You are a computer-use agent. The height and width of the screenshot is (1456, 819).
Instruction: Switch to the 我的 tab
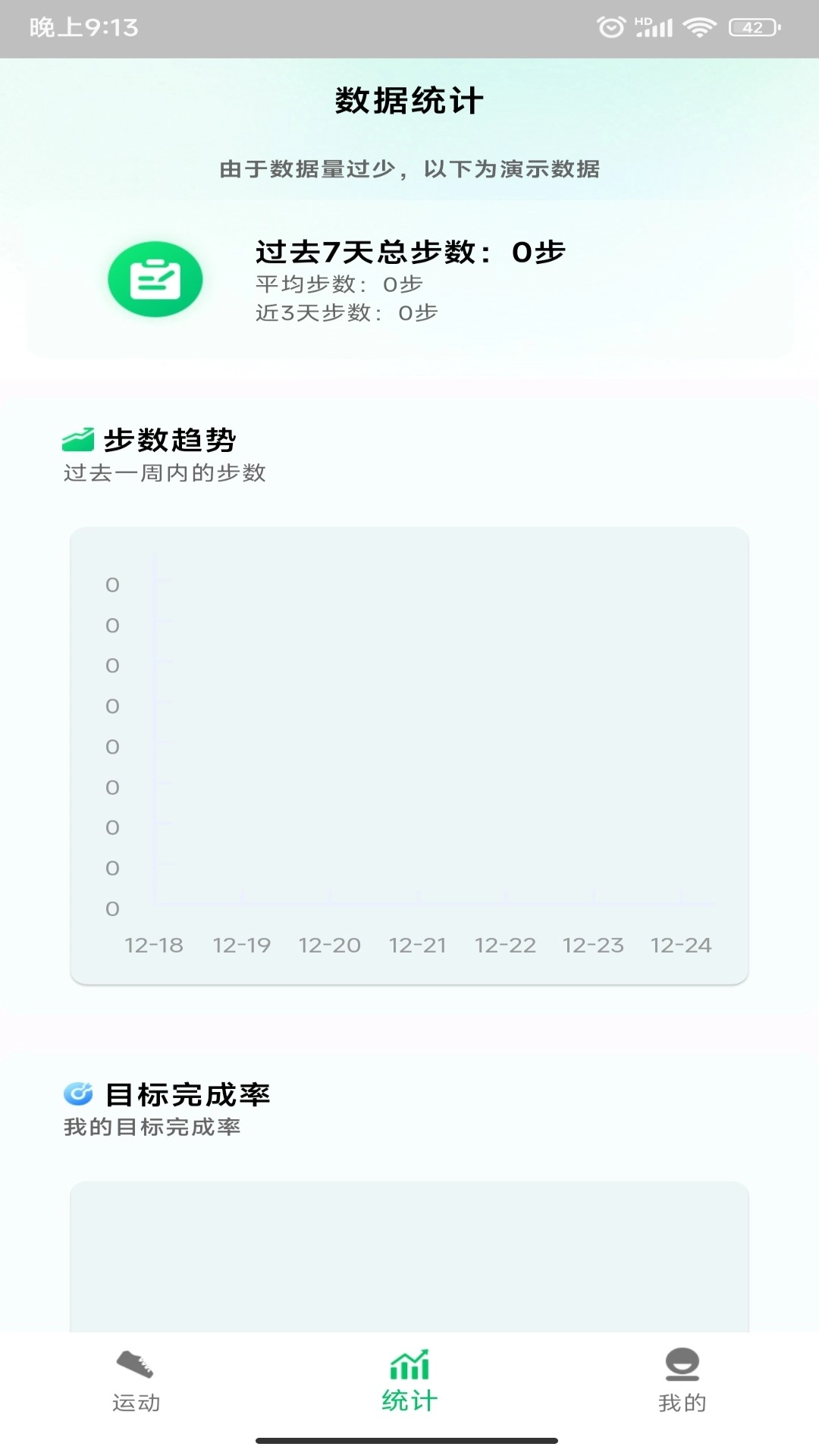click(x=682, y=1403)
